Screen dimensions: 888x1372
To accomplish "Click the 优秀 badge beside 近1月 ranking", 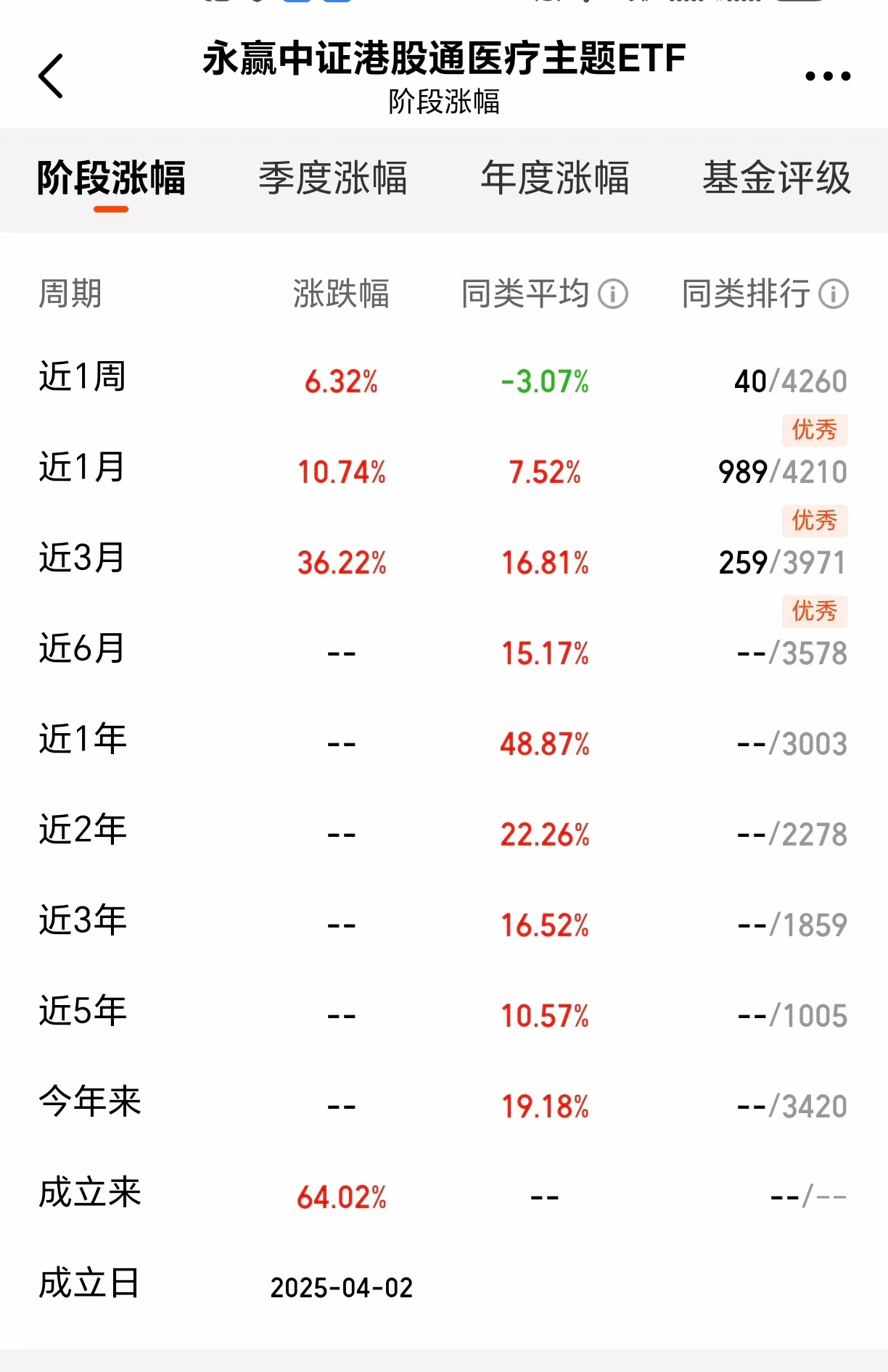I will click(814, 521).
